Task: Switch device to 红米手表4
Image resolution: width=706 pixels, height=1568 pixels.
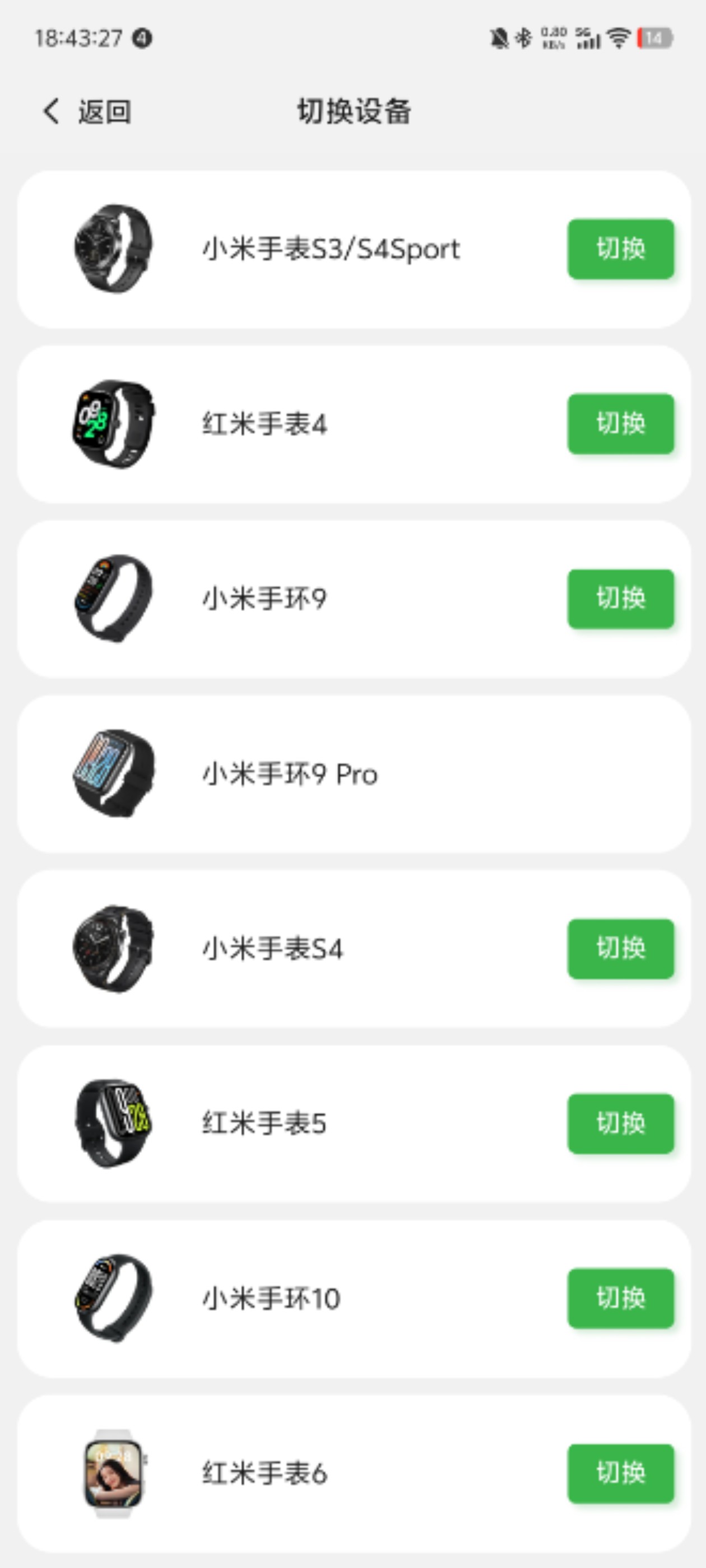Action: [x=620, y=424]
